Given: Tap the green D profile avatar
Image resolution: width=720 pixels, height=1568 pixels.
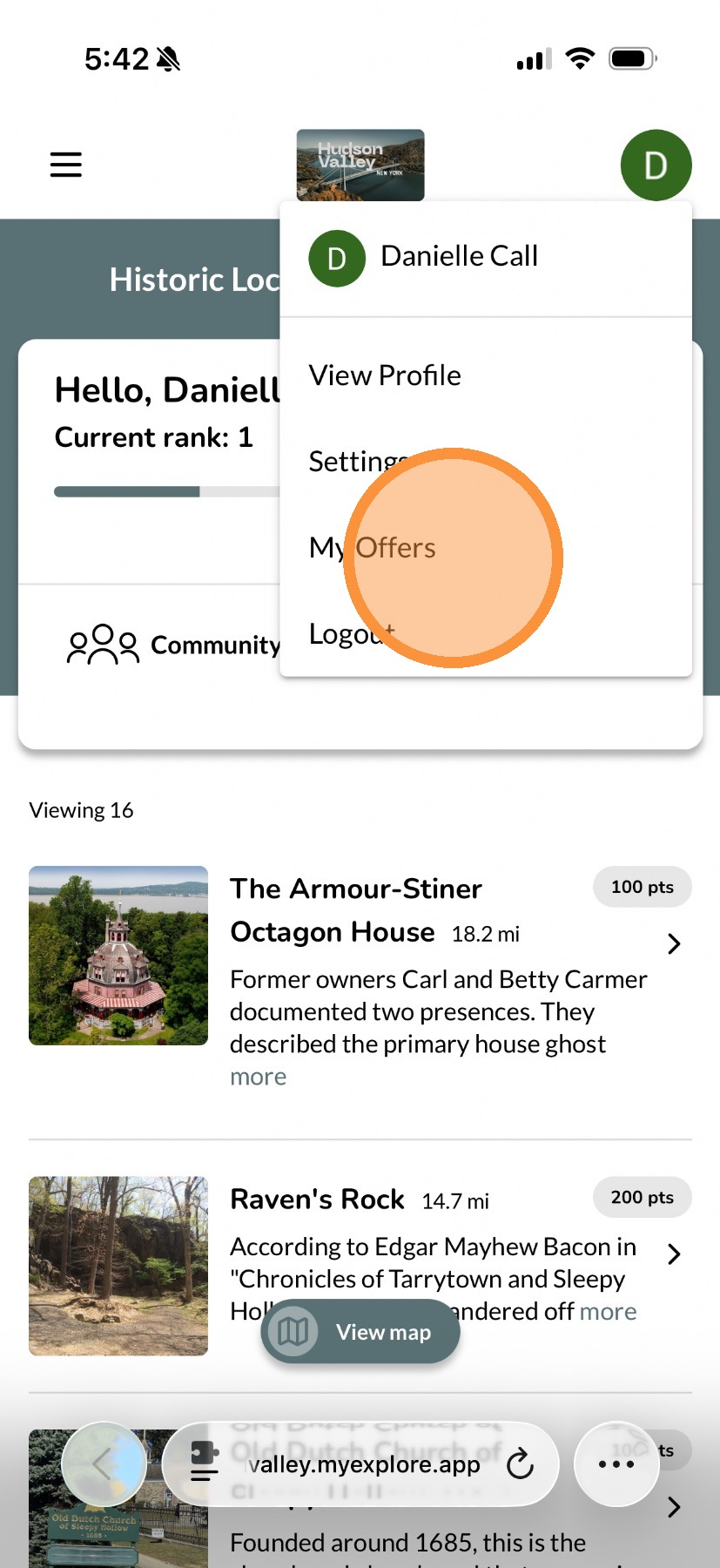Looking at the screenshot, I should [x=655, y=165].
